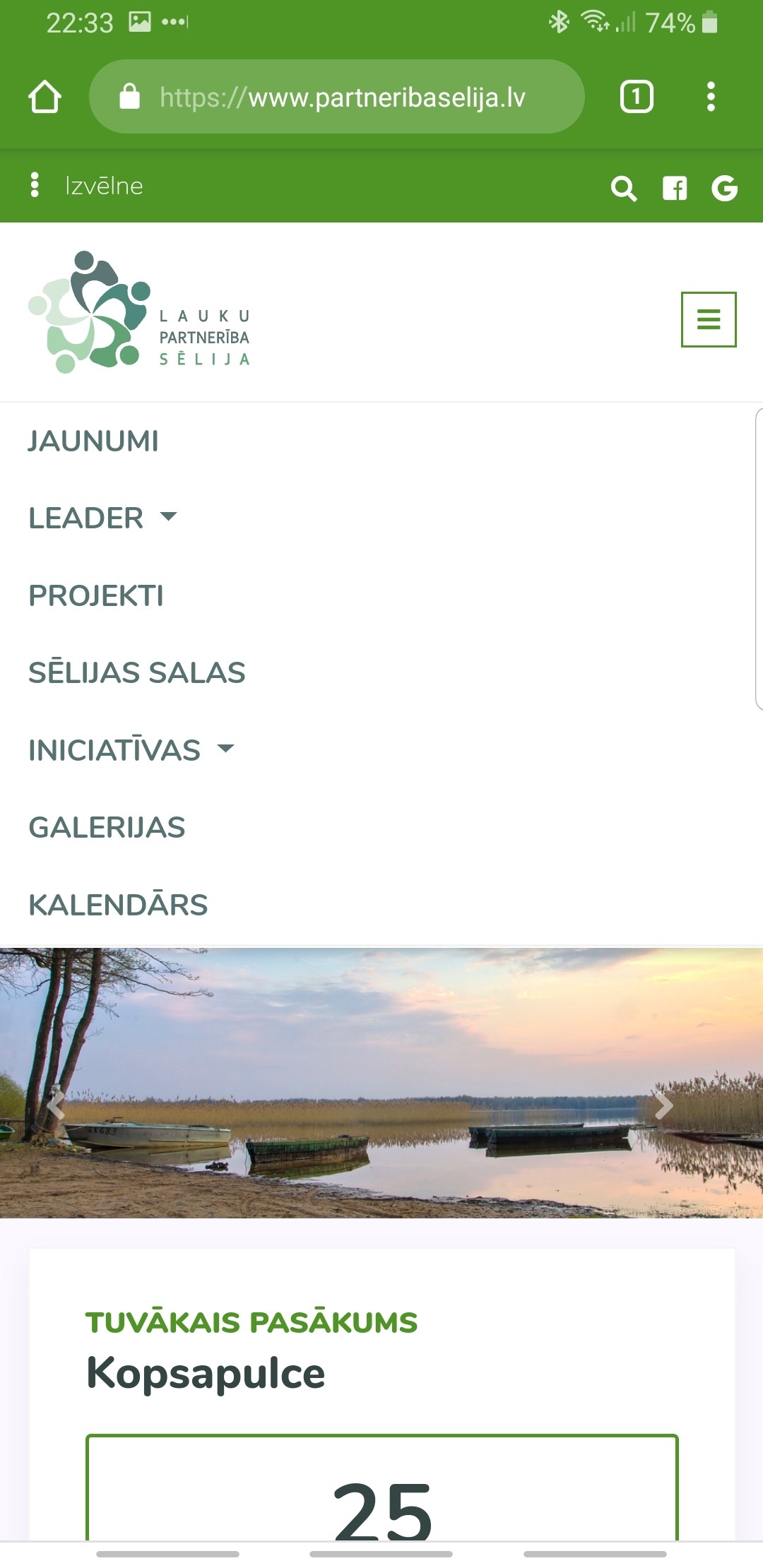Open the Projekti page

[x=96, y=595]
